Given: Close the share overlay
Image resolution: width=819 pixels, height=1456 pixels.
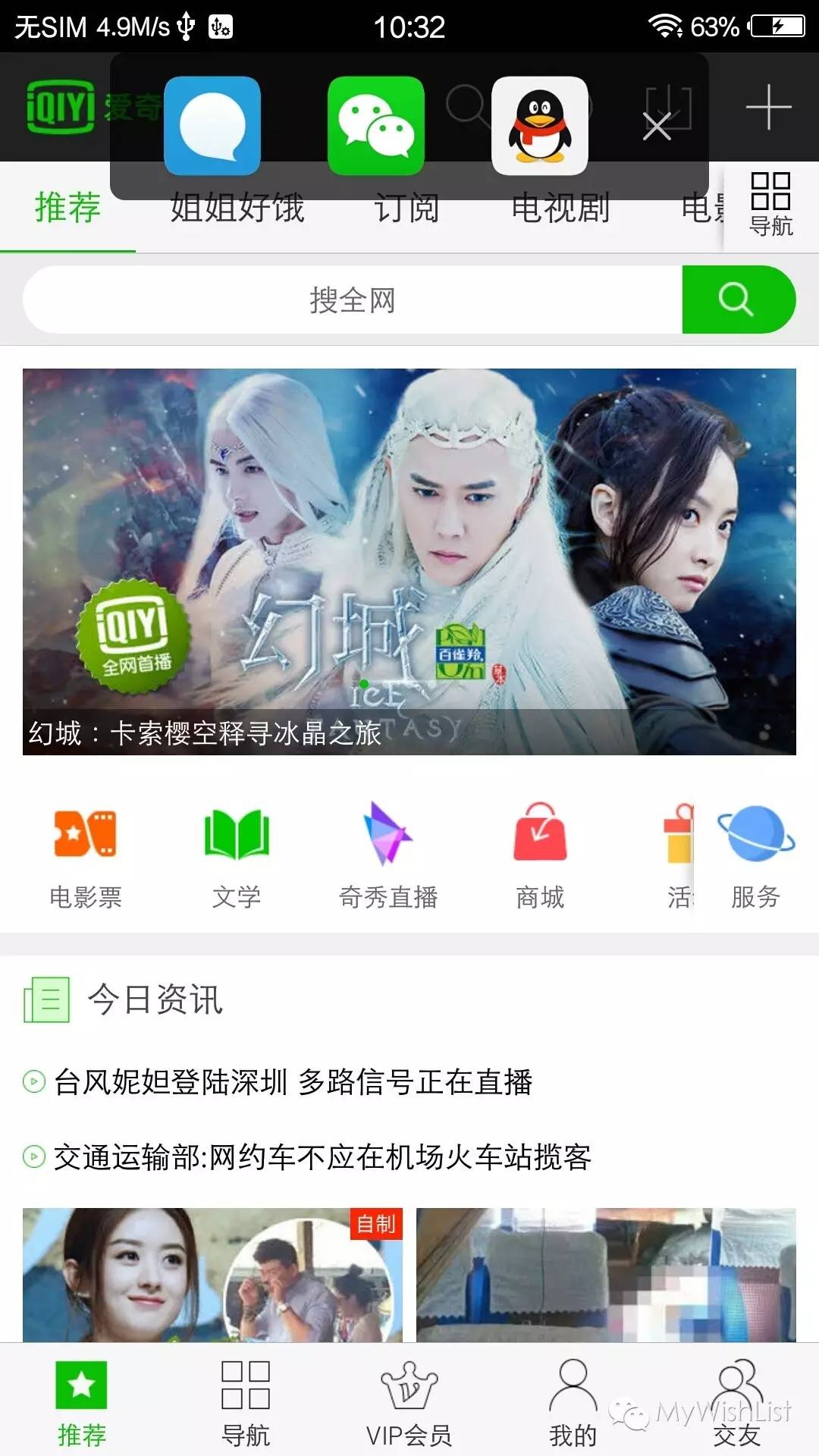Looking at the screenshot, I should coord(657,127).
